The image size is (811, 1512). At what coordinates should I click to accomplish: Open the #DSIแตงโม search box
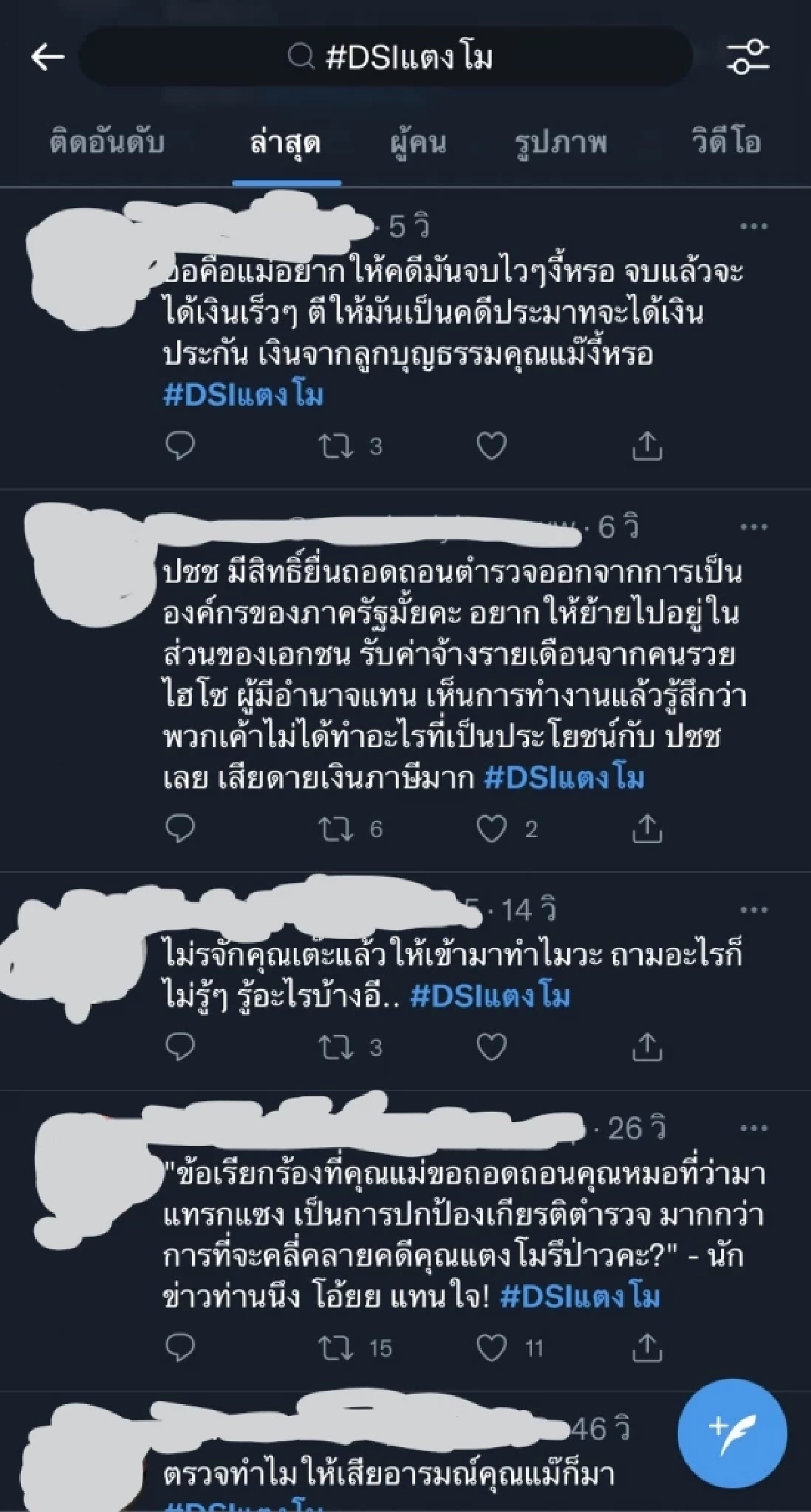(387, 57)
